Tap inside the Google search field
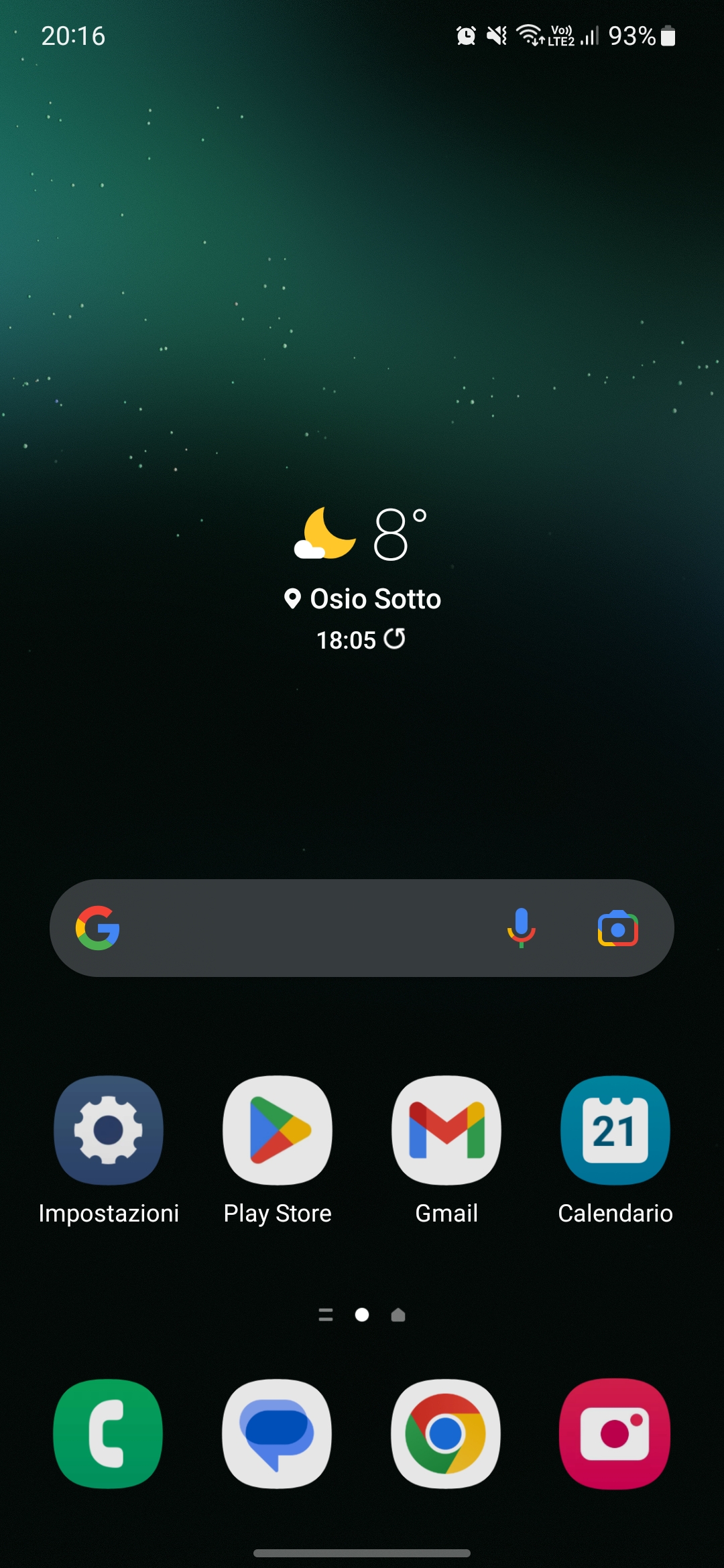This screenshot has width=724, height=1568. (302, 927)
